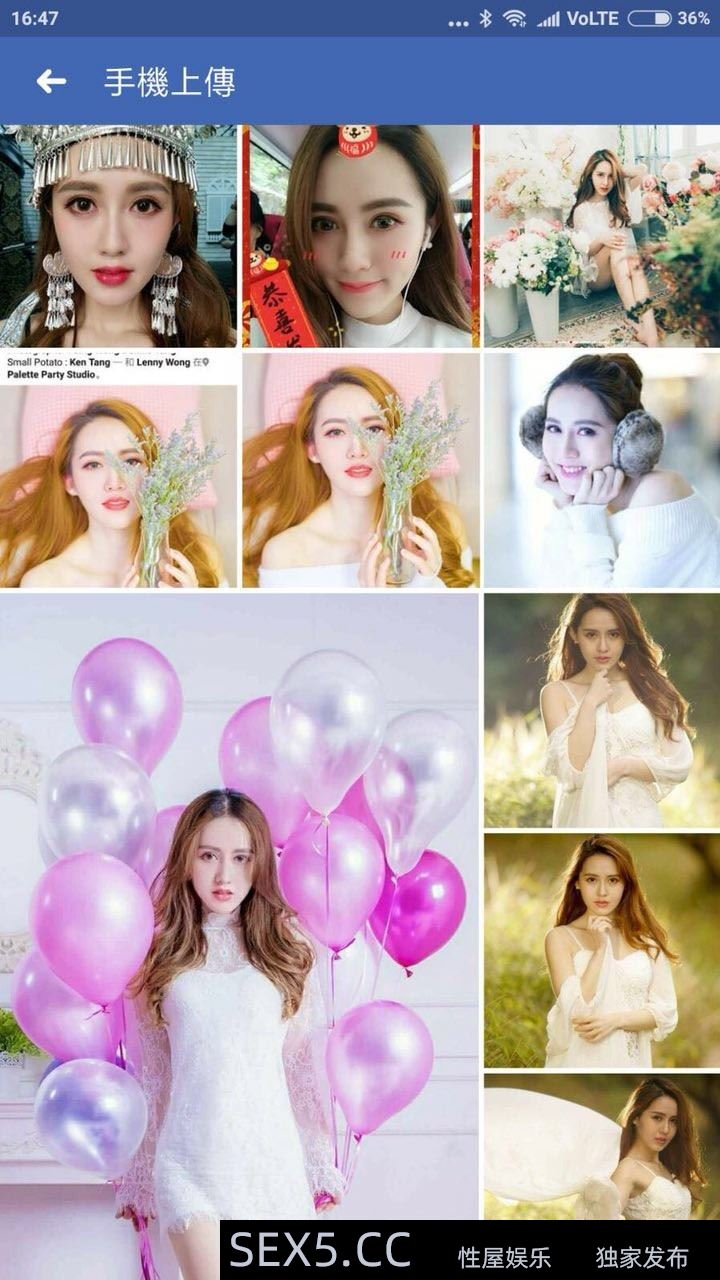Open large photo with pink balloons
Image resolution: width=720 pixels, height=1280 pixels.
[x=238, y=900]
